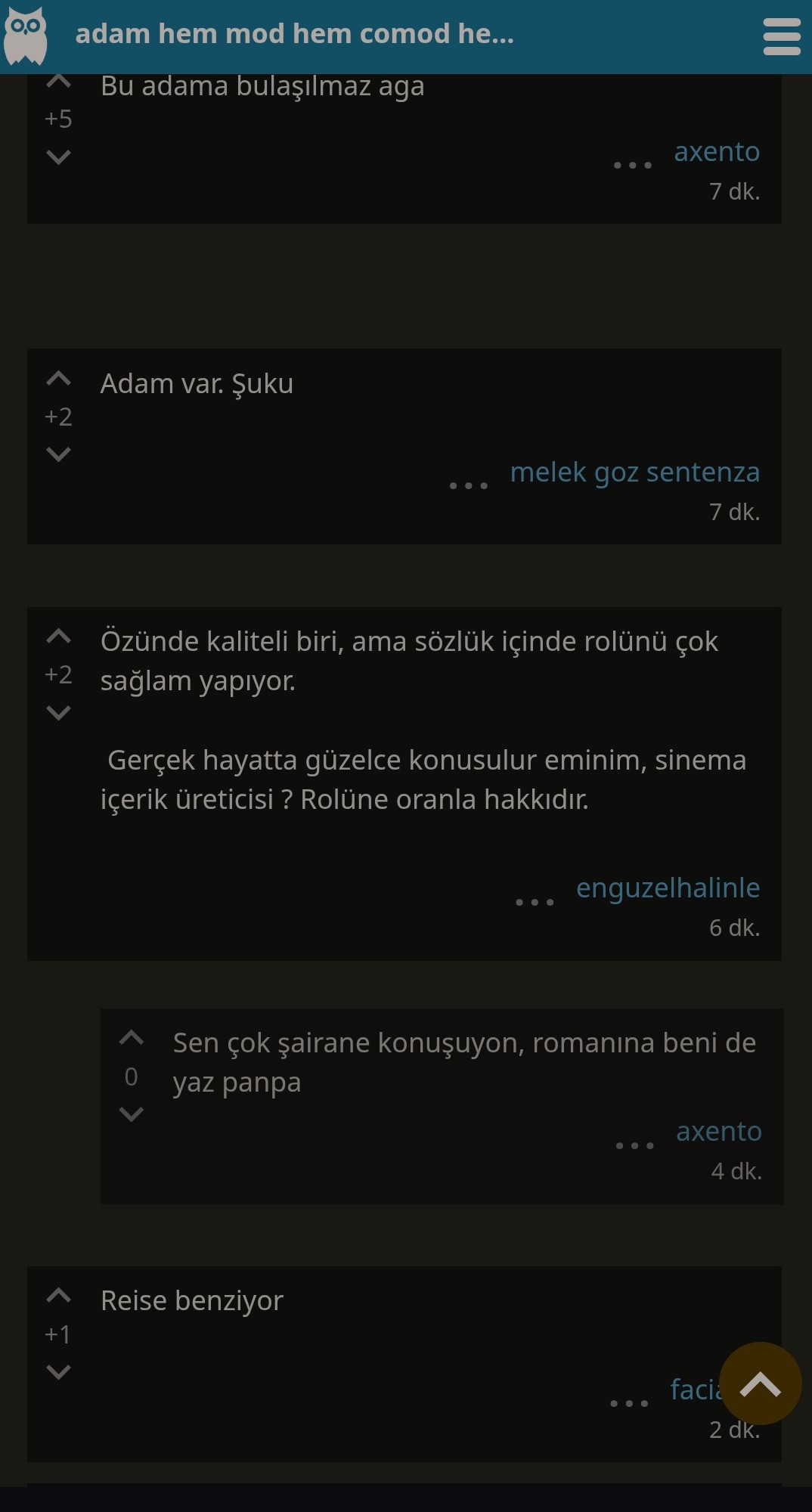Upvote the "Reise benziyor" entry

click(x=58, y=1296)
